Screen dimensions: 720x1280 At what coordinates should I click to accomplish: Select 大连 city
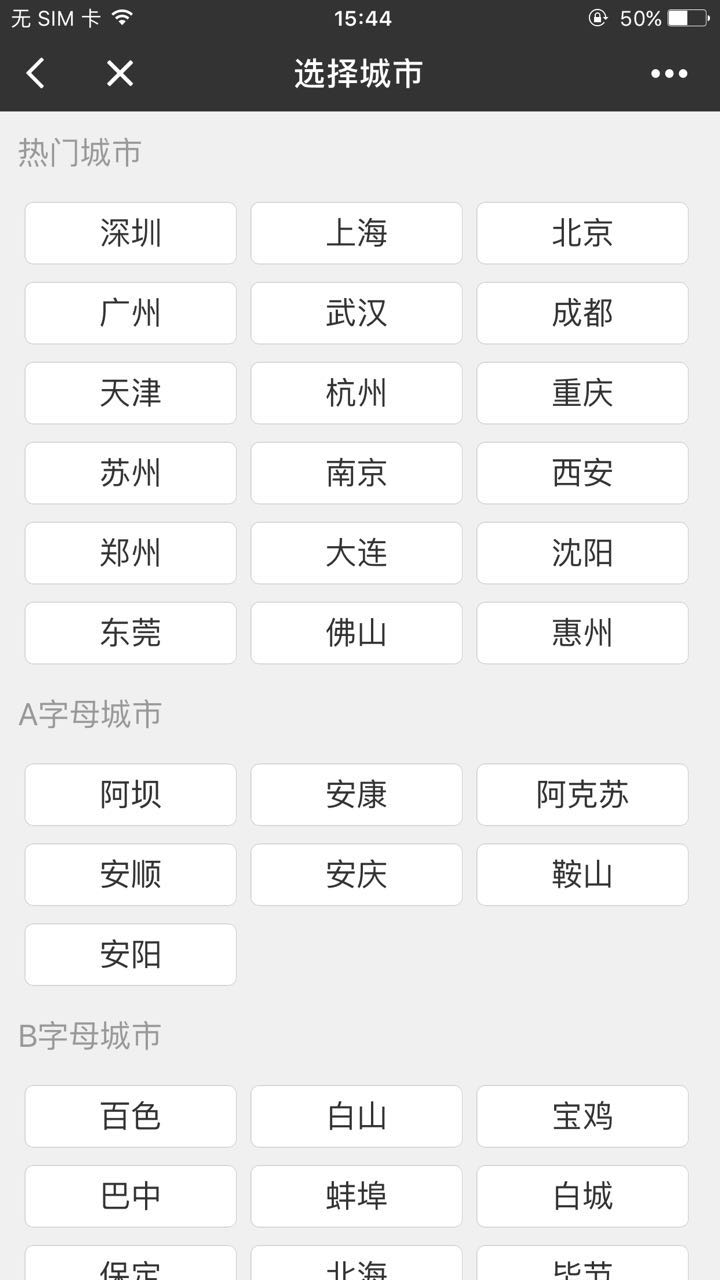(x=356, y=553)
